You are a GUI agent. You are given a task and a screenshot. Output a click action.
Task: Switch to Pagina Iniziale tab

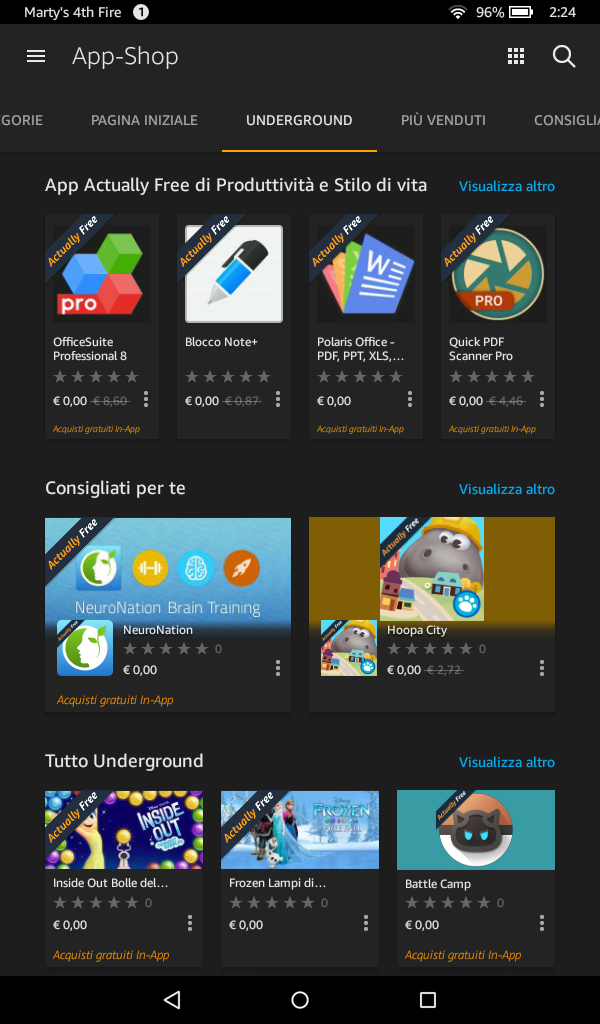click(144, 120)
